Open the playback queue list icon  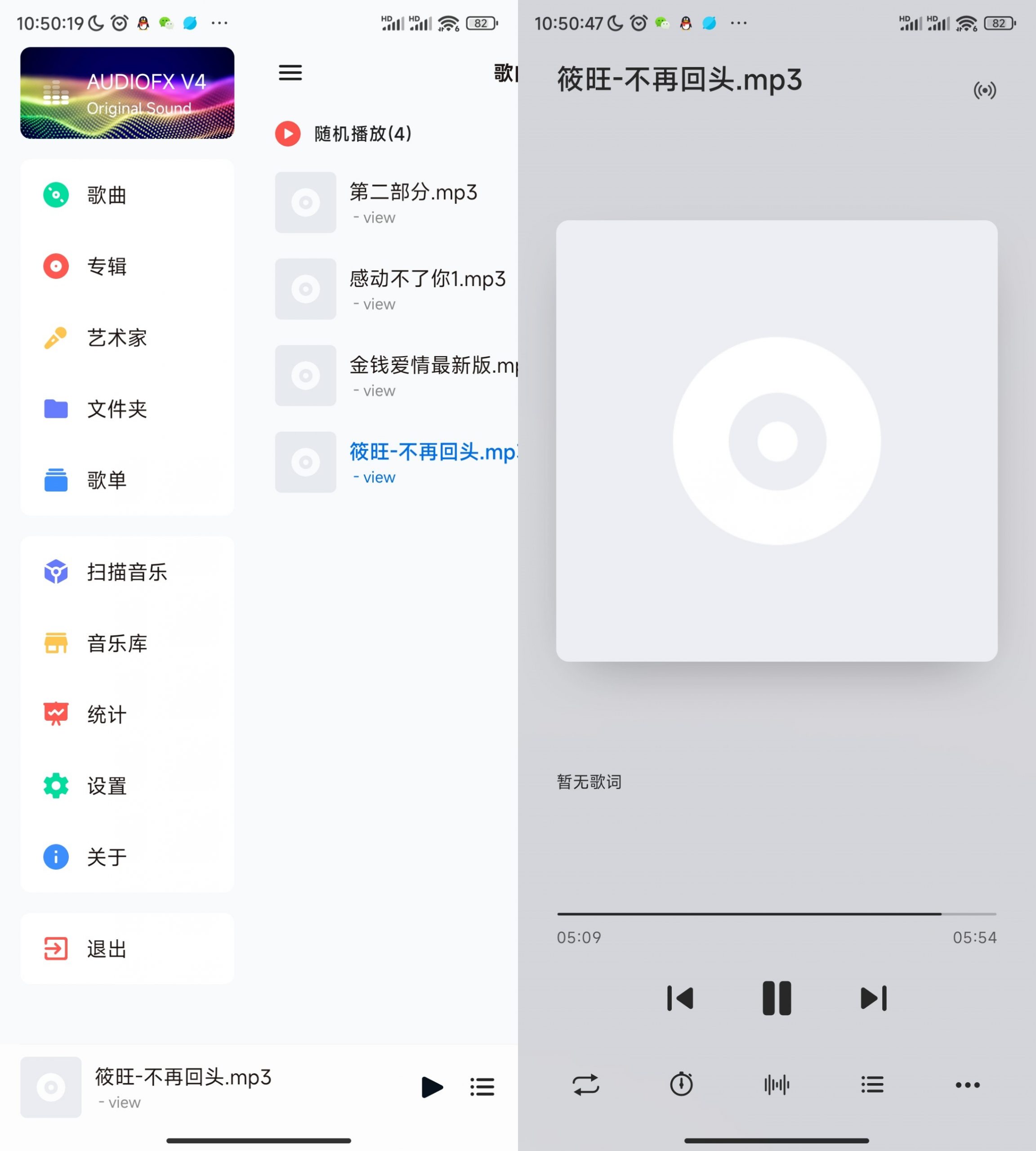871,1084
